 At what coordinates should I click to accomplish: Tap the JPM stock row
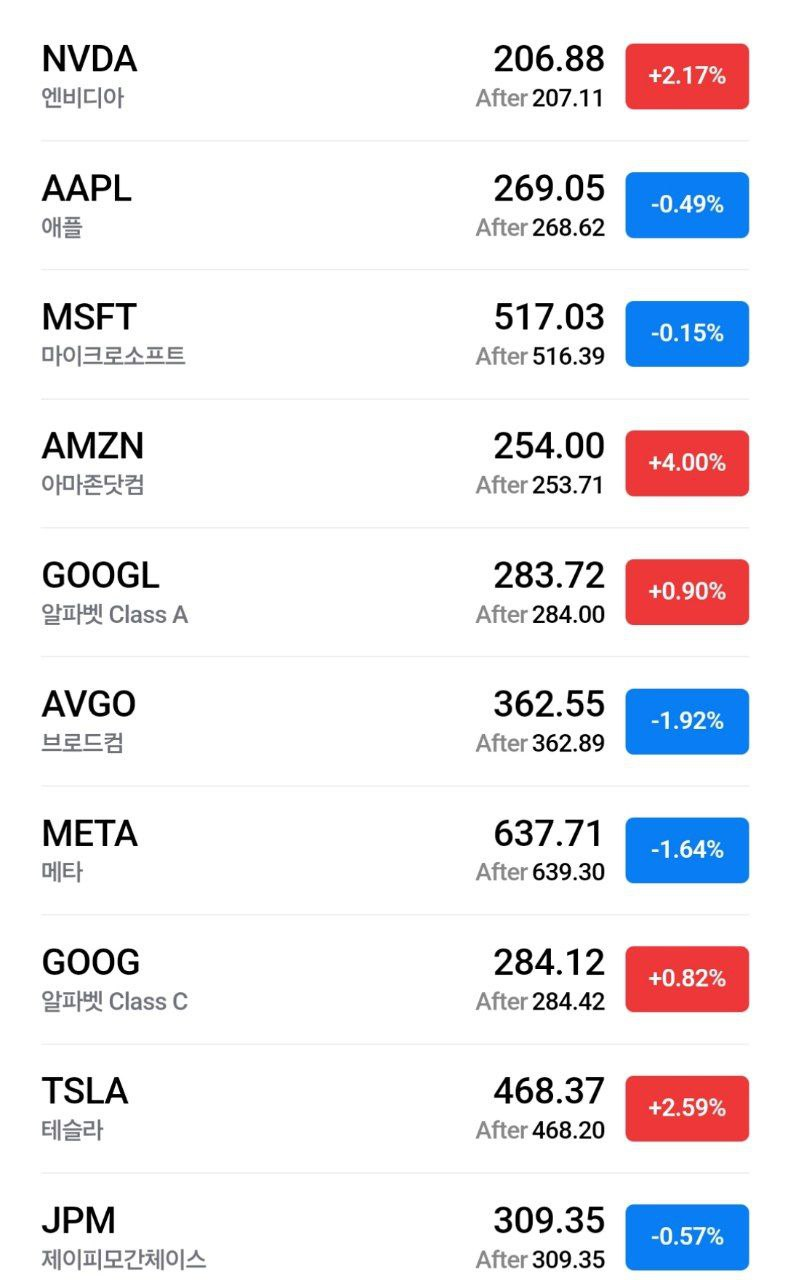tap(300, 1236)
